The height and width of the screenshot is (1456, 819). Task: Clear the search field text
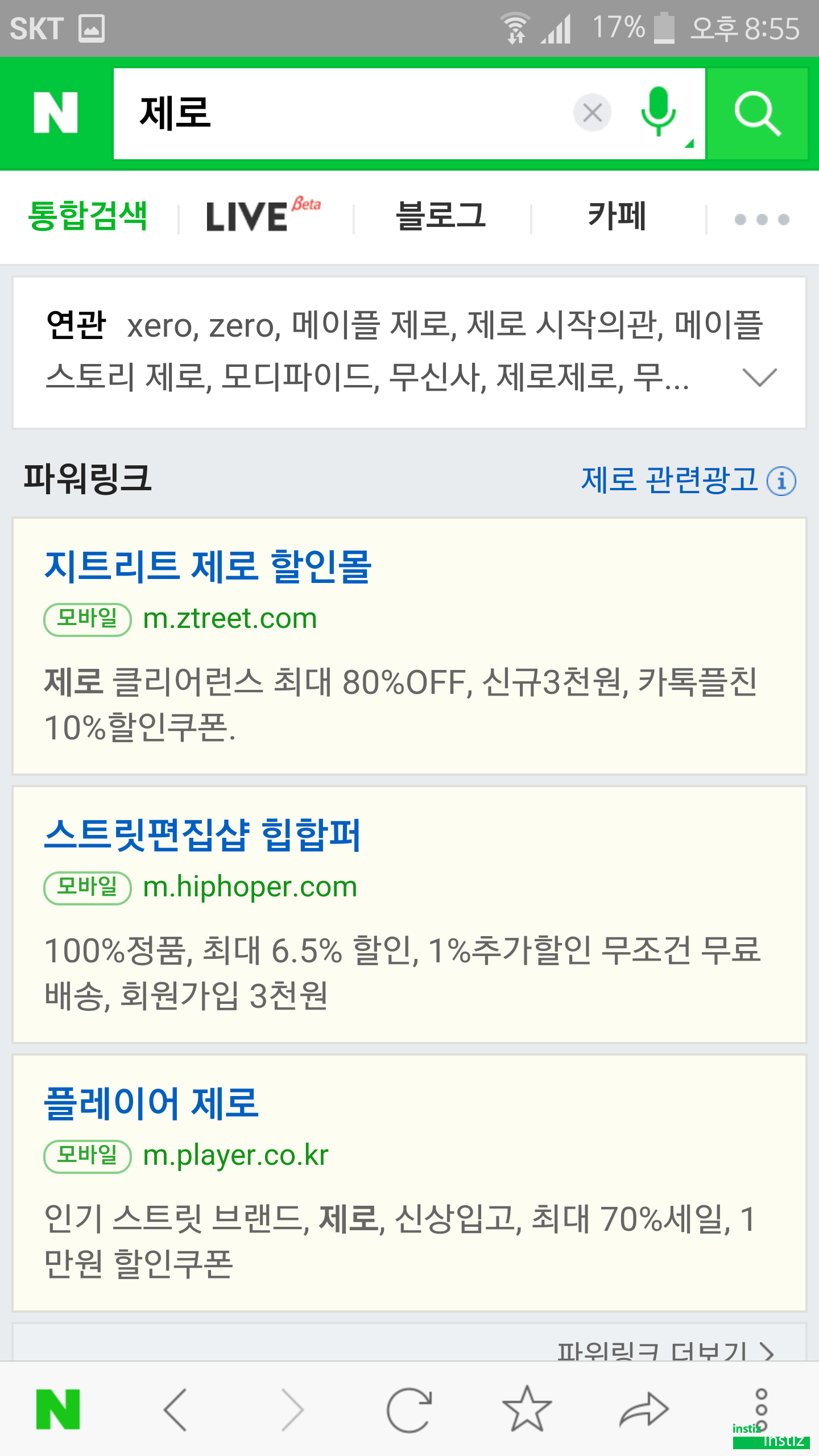tap(593, 113)
